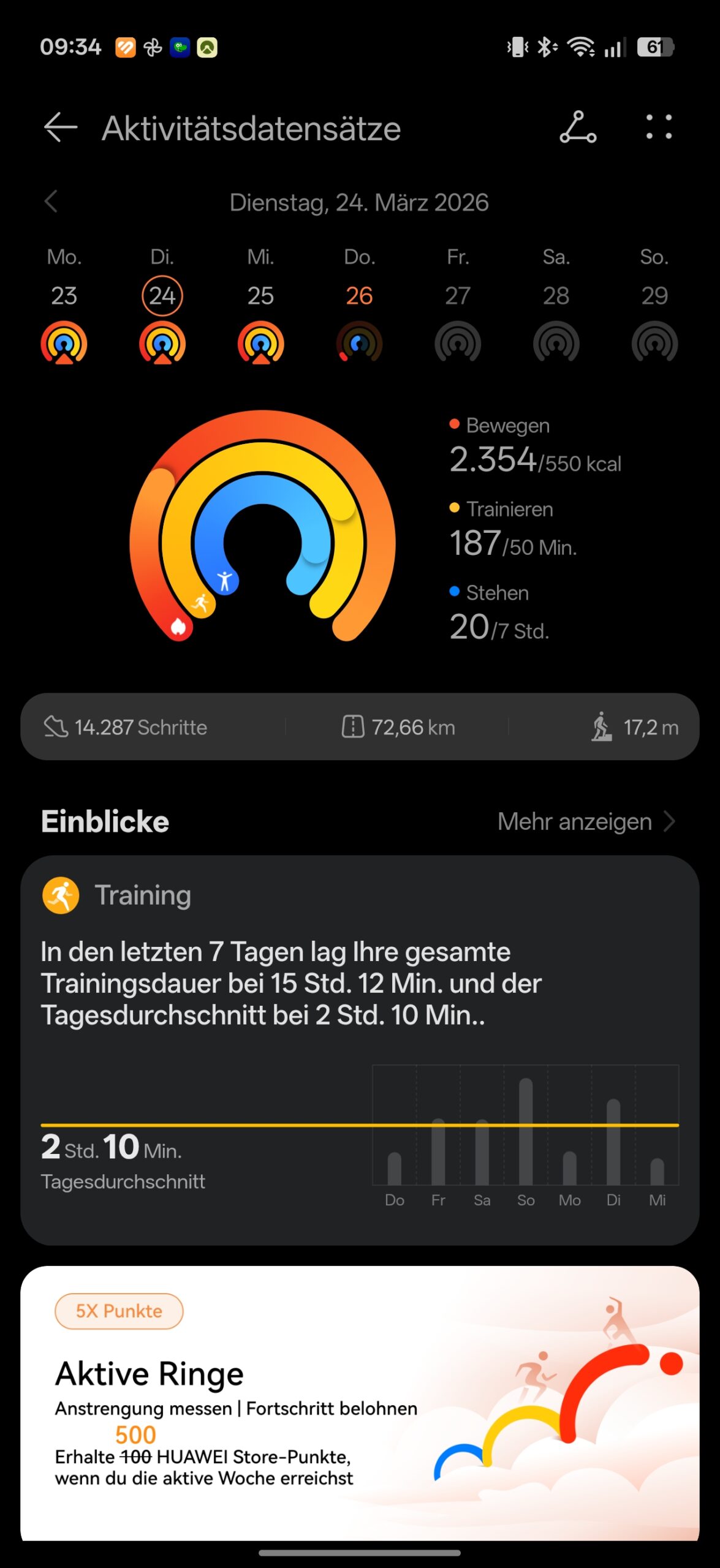Viewport: 720px width, 1568px height.
Task: Tap Mehr anzeigen for more insights
Action: [x=585, y=822]
